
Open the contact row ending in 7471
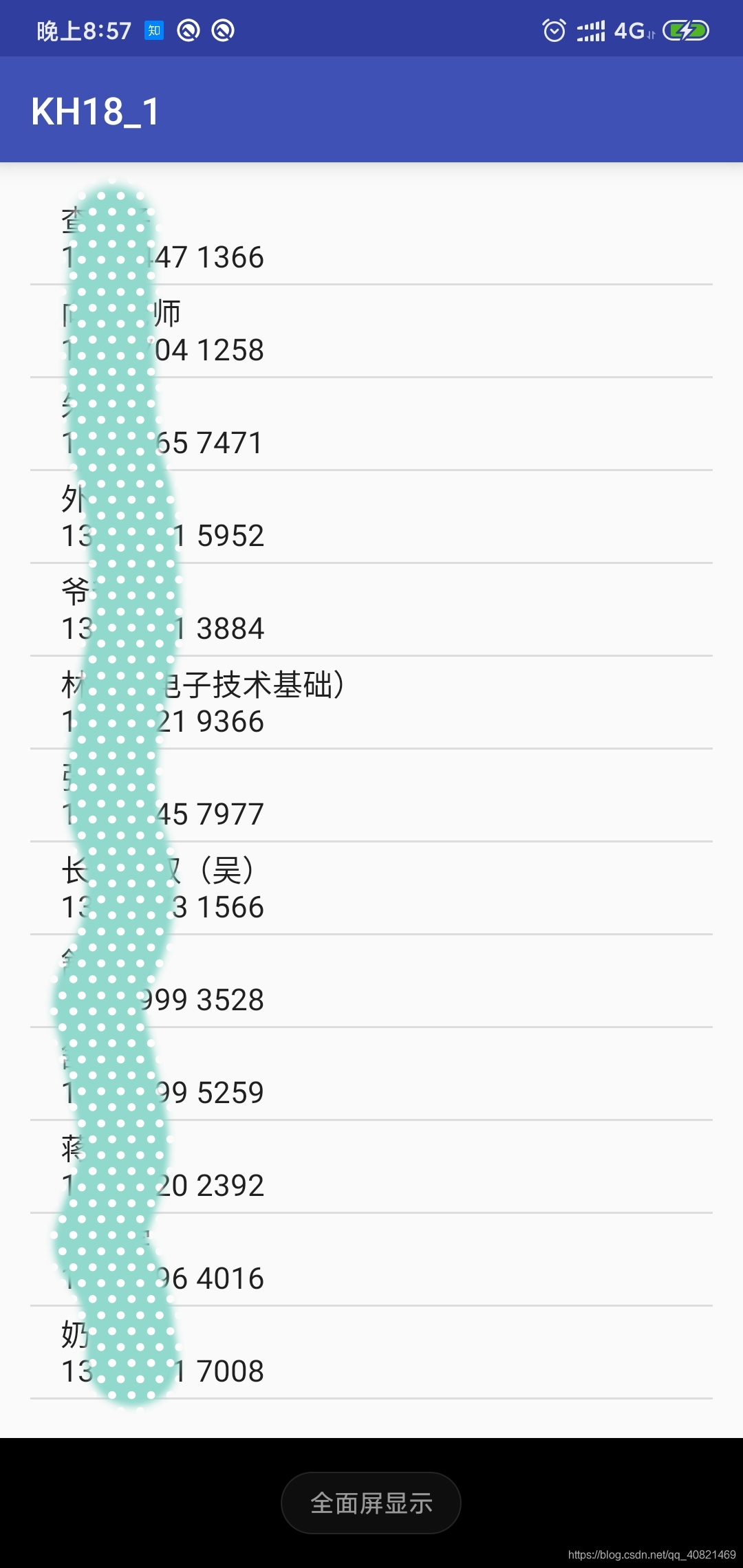tap(371, 424)
